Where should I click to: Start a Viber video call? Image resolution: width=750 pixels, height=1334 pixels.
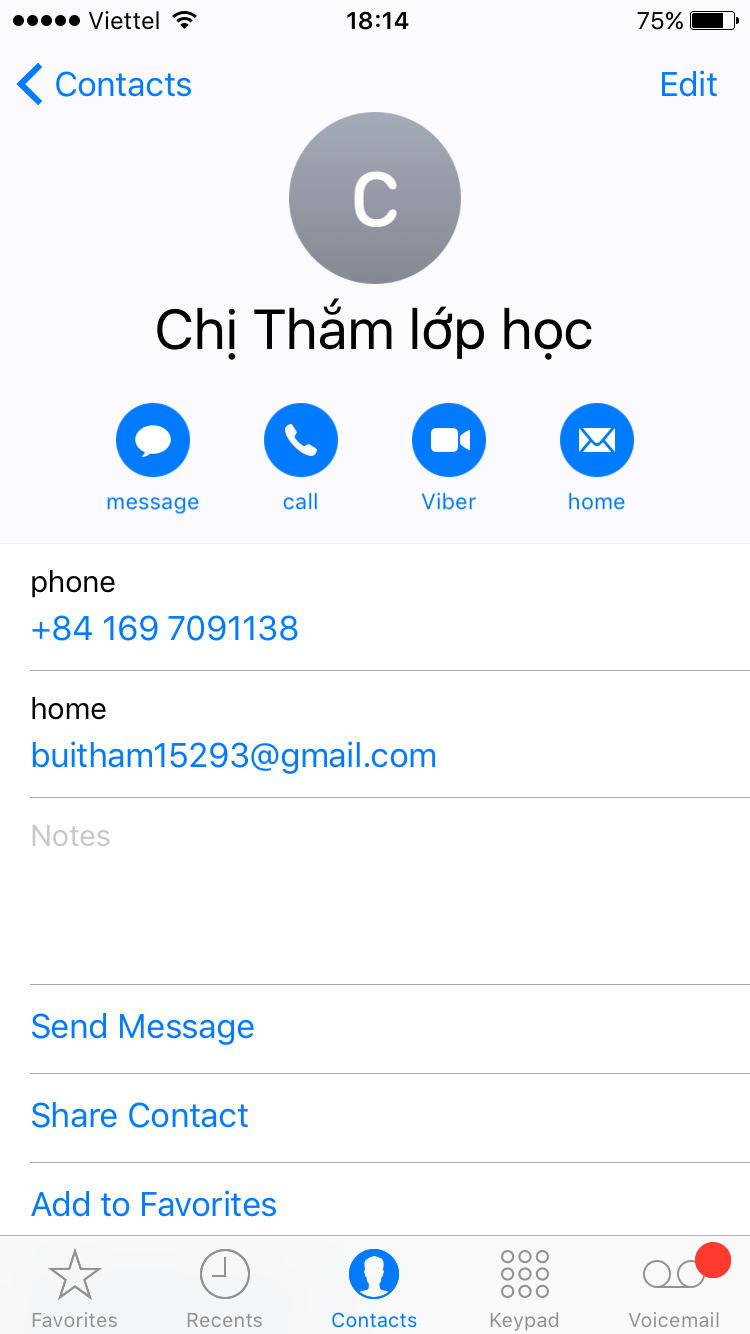pyautogui.click(x=448, y=441)
